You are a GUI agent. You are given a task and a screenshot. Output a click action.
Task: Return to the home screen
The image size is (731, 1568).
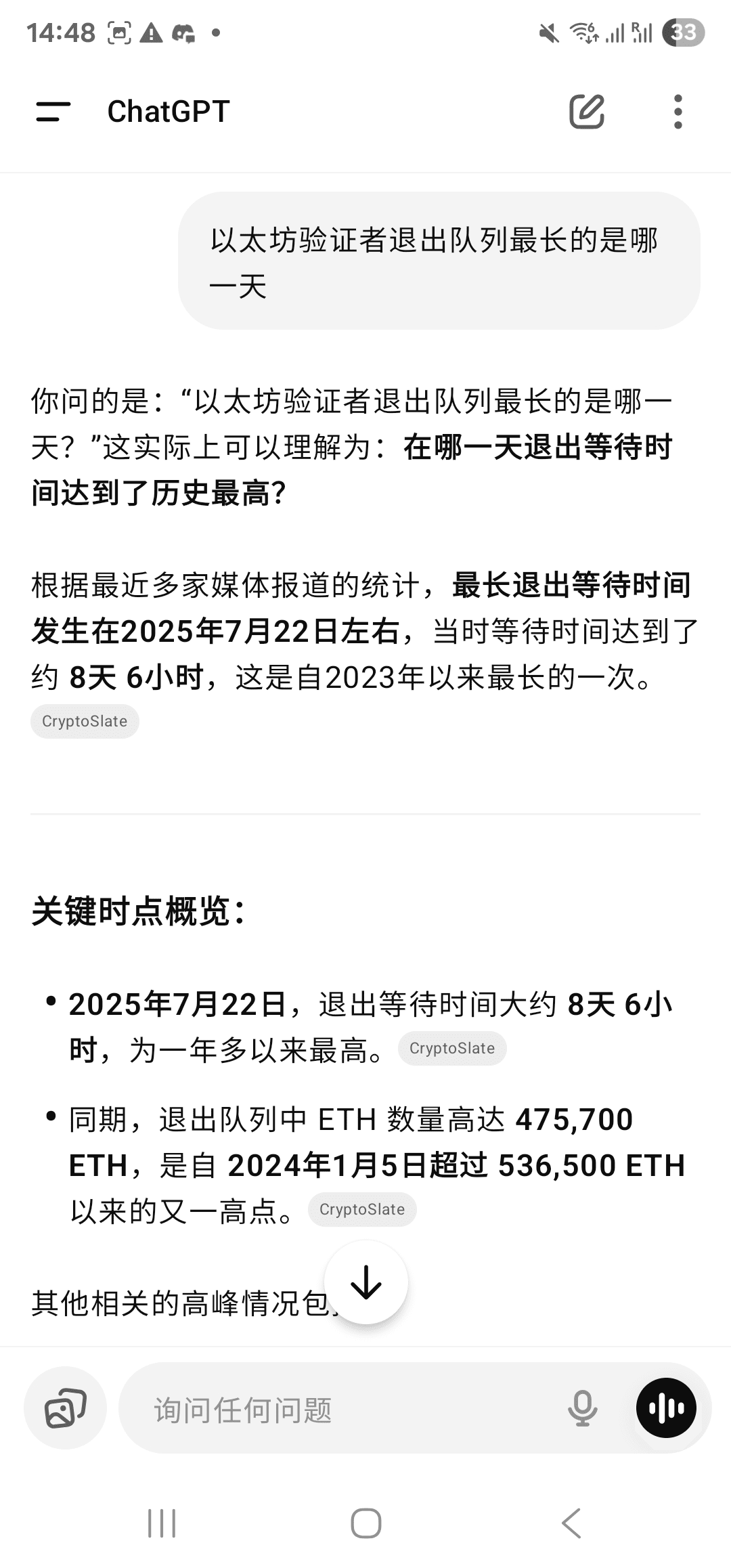point(366,1523)
